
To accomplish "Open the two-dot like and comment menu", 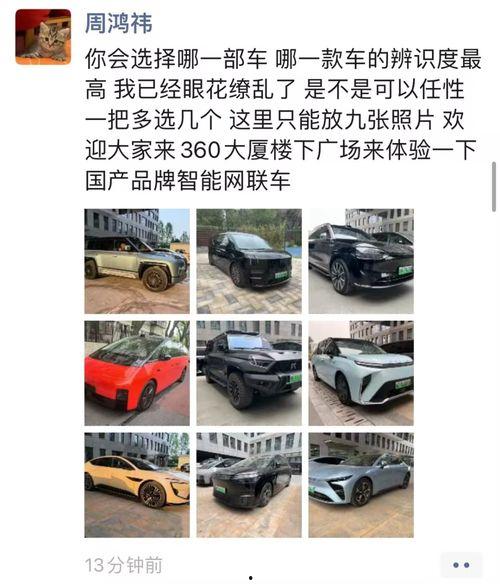I will (461, 565).
